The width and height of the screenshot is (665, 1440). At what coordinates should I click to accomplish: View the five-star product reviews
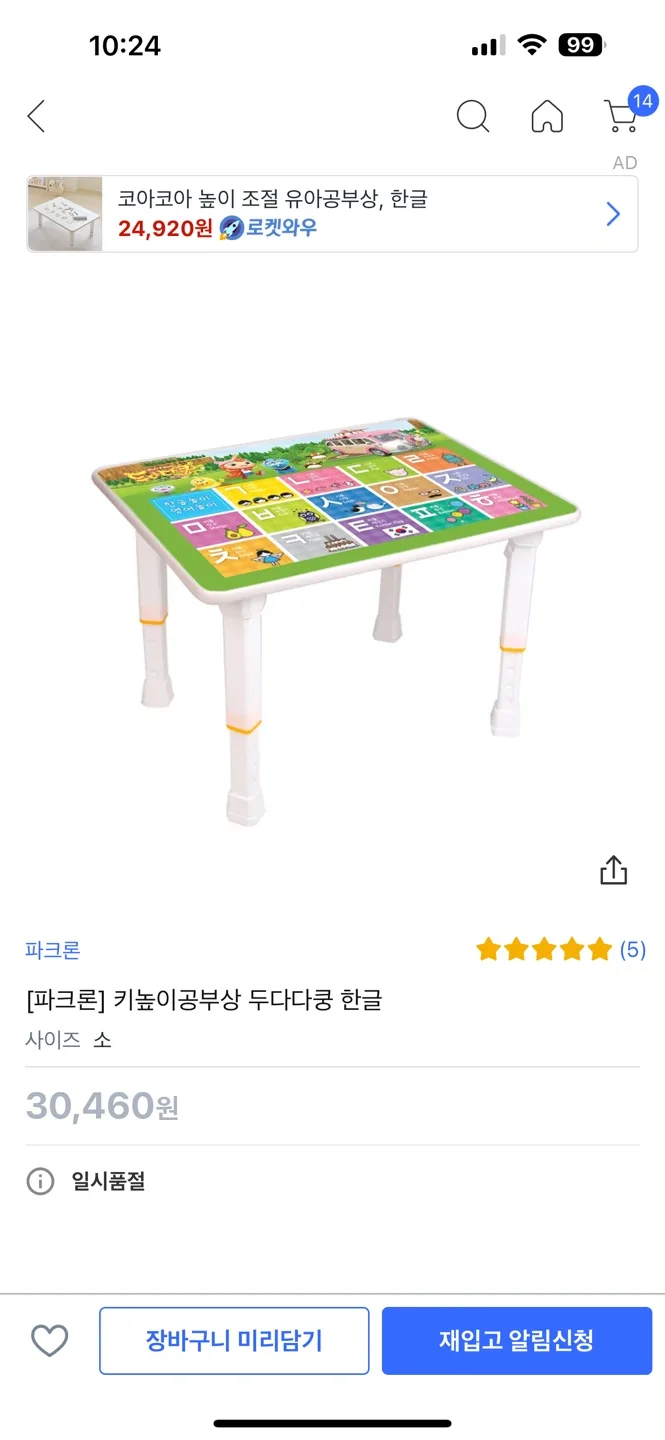pos(560,950)
